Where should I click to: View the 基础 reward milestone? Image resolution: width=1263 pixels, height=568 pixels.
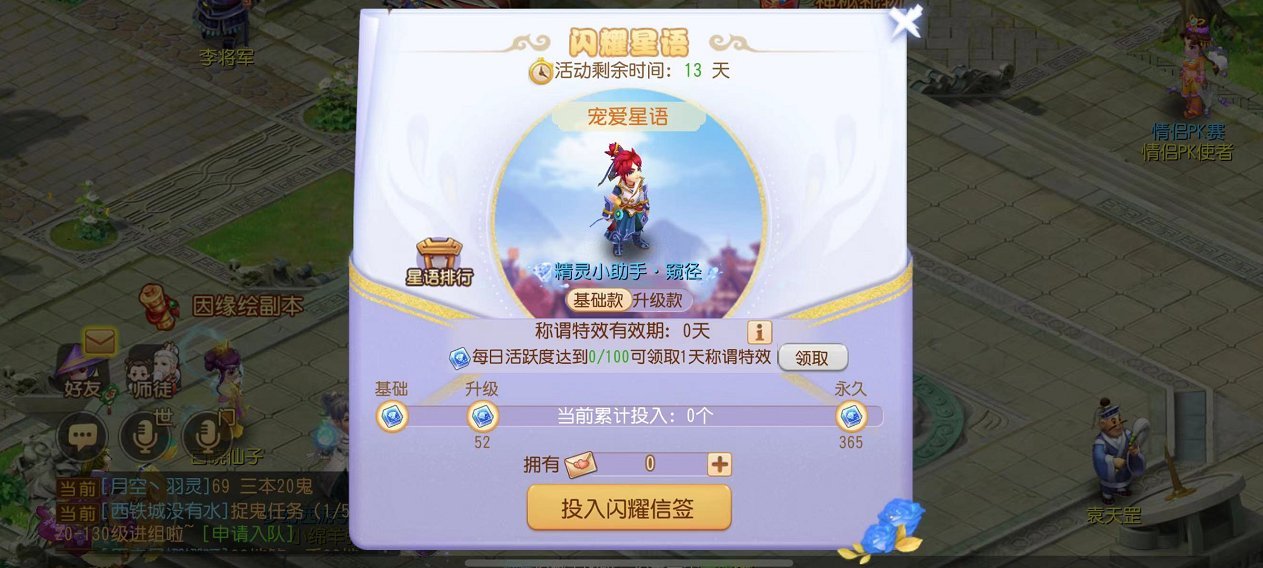tap(392, 416)
